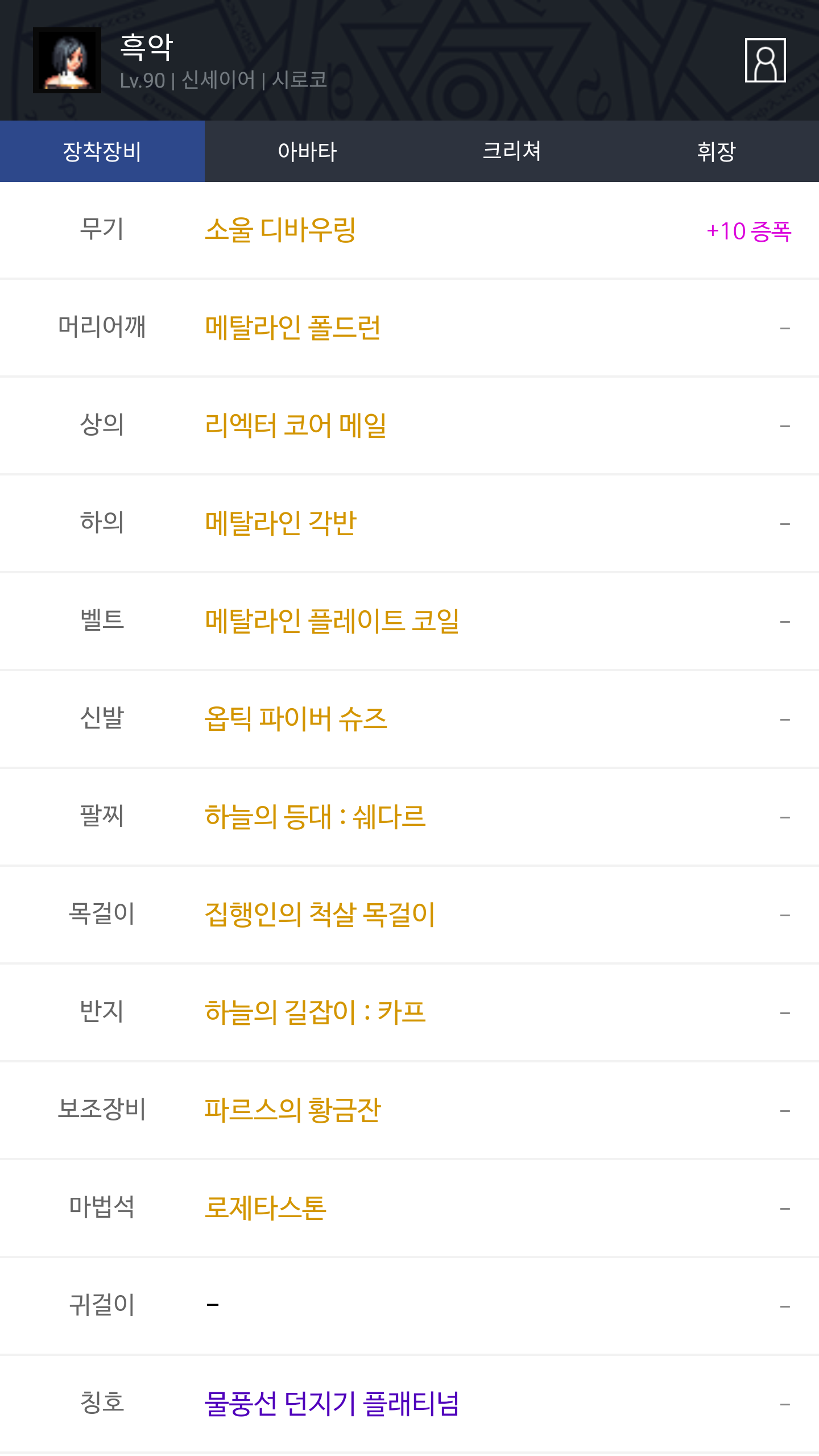Viewport: 819px width, 1456px height.
Task: View 메탈라인 폴드런 shoulder item
Action: 293,328
